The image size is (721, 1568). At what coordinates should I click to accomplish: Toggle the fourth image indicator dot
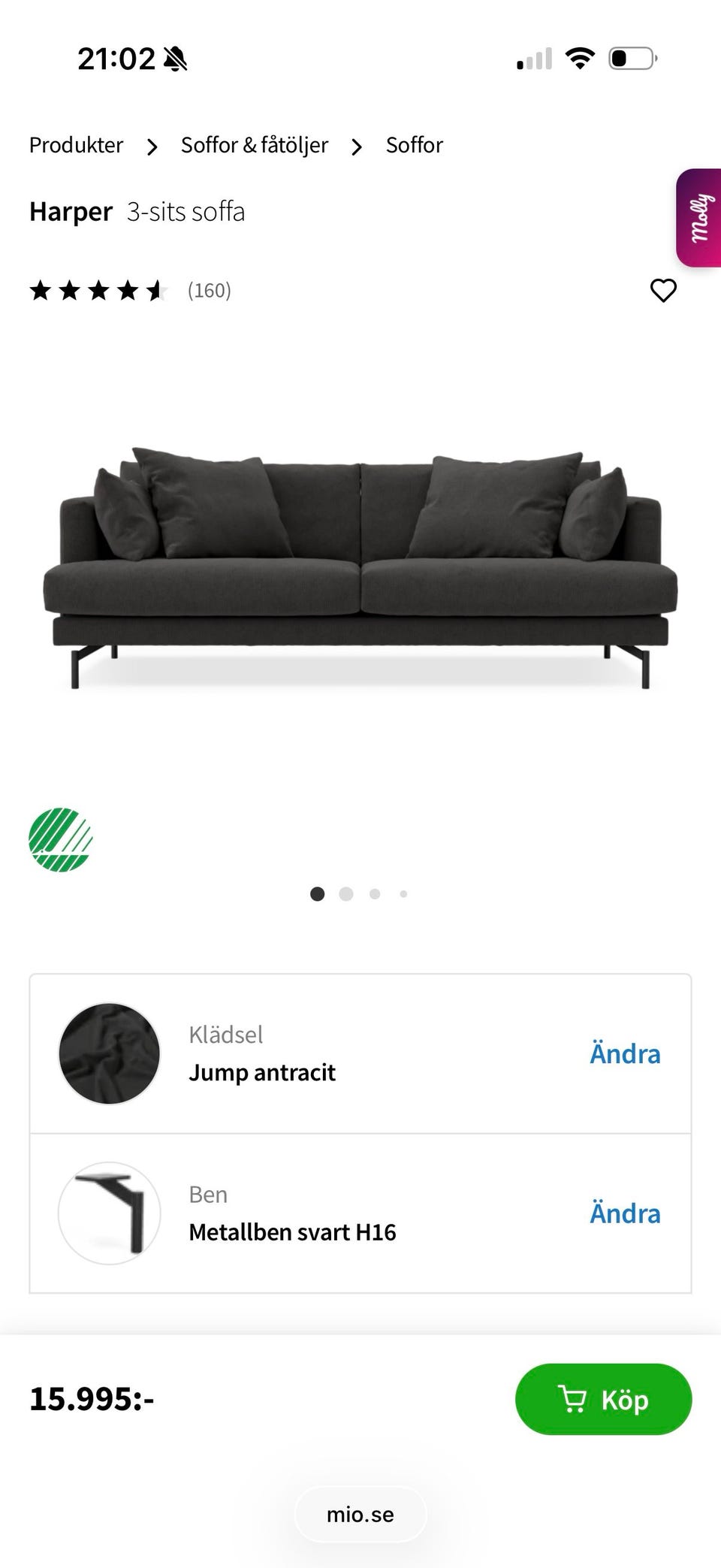403,893
